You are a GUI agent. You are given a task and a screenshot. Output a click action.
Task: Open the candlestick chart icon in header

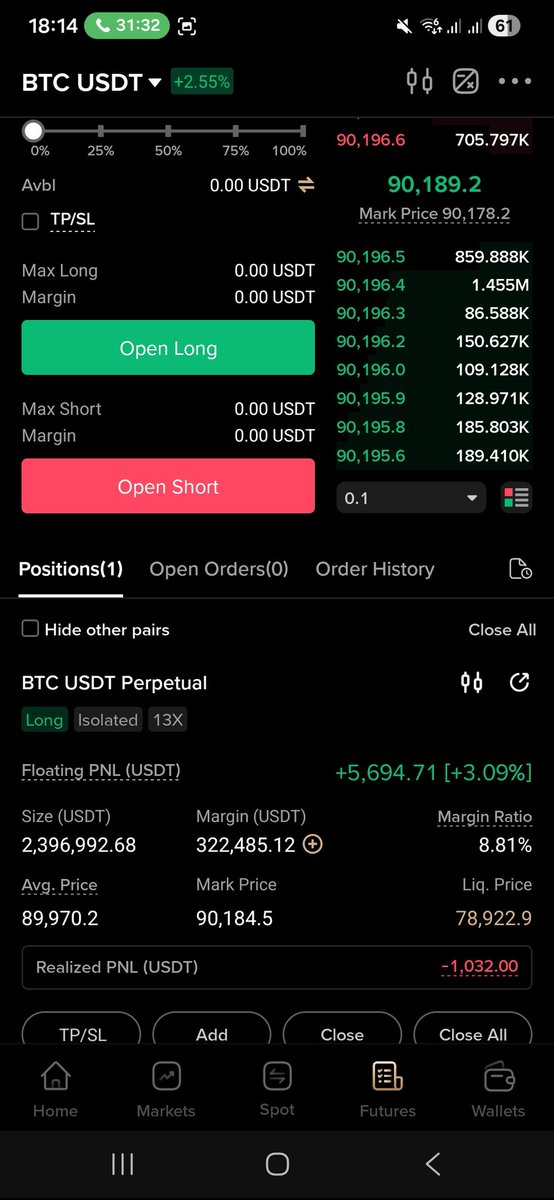tap(419, 81)
